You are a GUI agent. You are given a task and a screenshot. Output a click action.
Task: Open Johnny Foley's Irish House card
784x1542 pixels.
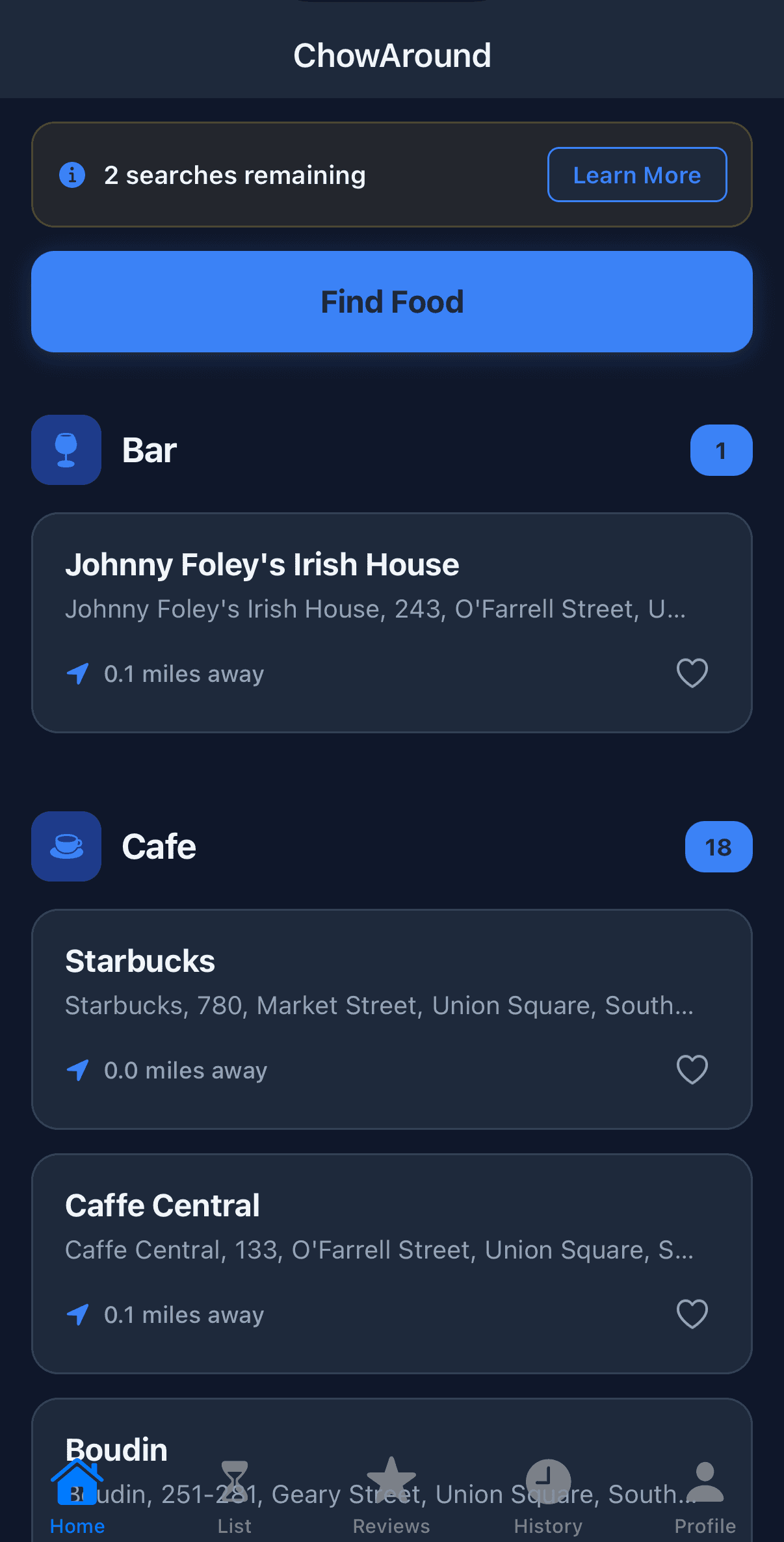coord(325,585)
